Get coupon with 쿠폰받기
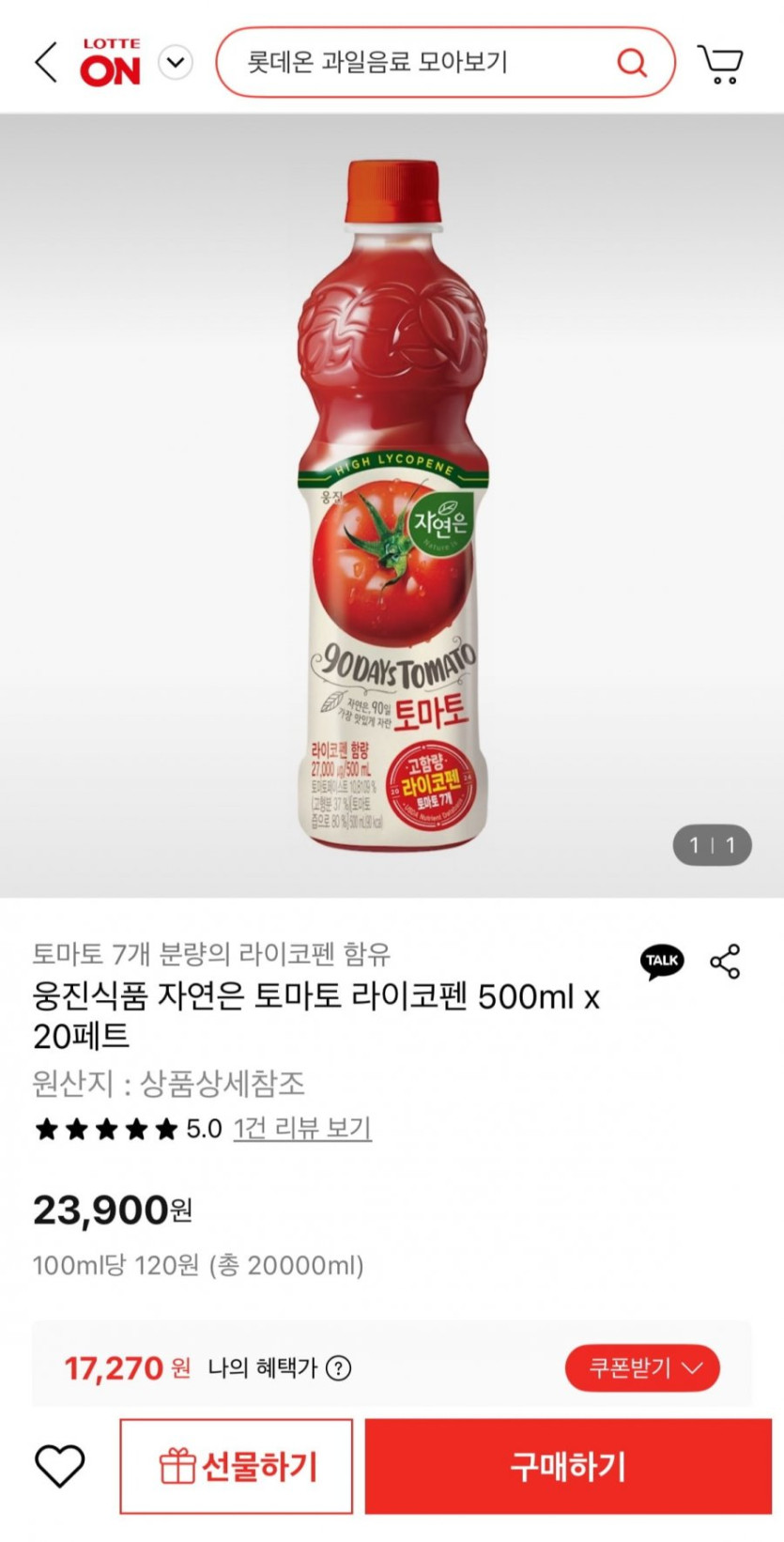This screenshot has width=784, height=1542. tap(642, 1367)
